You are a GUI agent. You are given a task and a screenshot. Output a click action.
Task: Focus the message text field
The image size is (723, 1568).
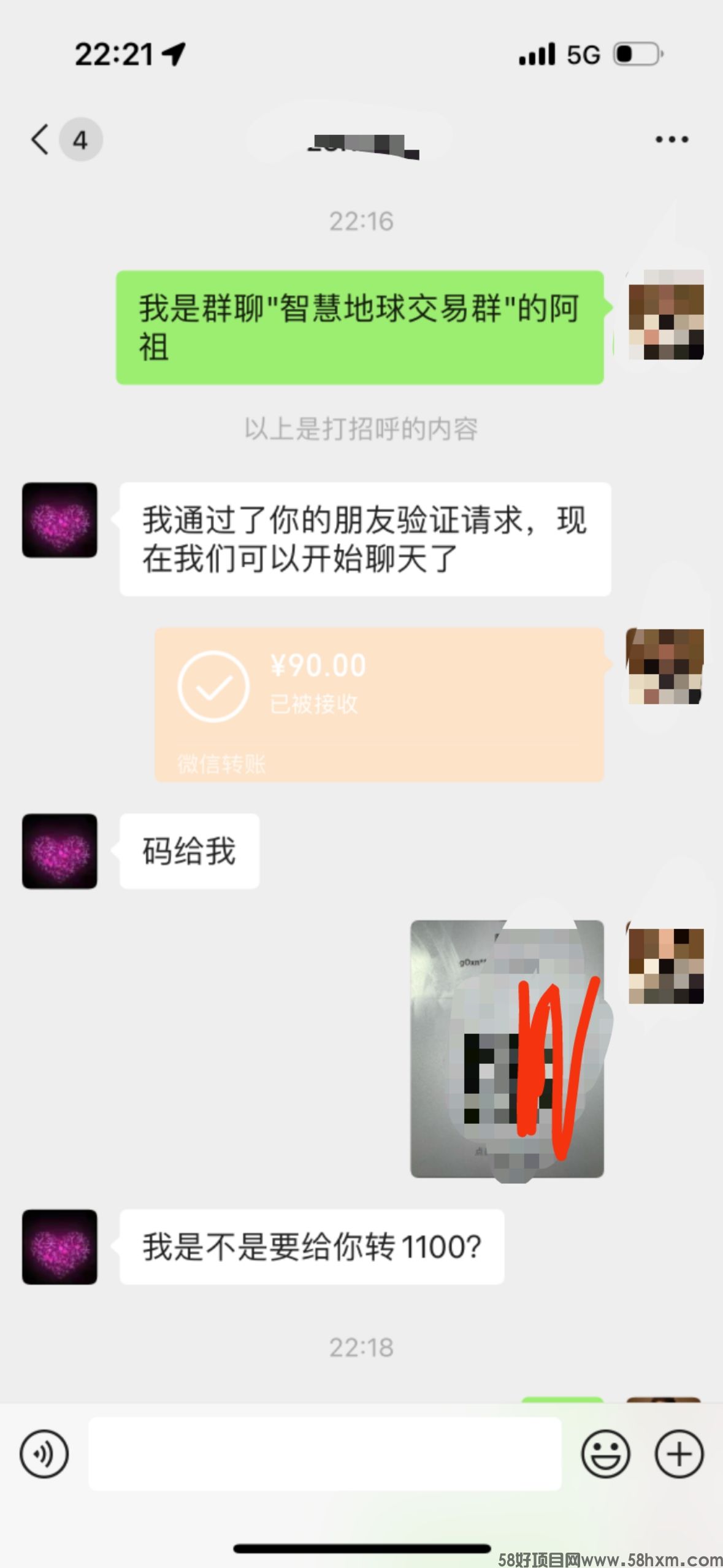click(x=324, y=1454)
